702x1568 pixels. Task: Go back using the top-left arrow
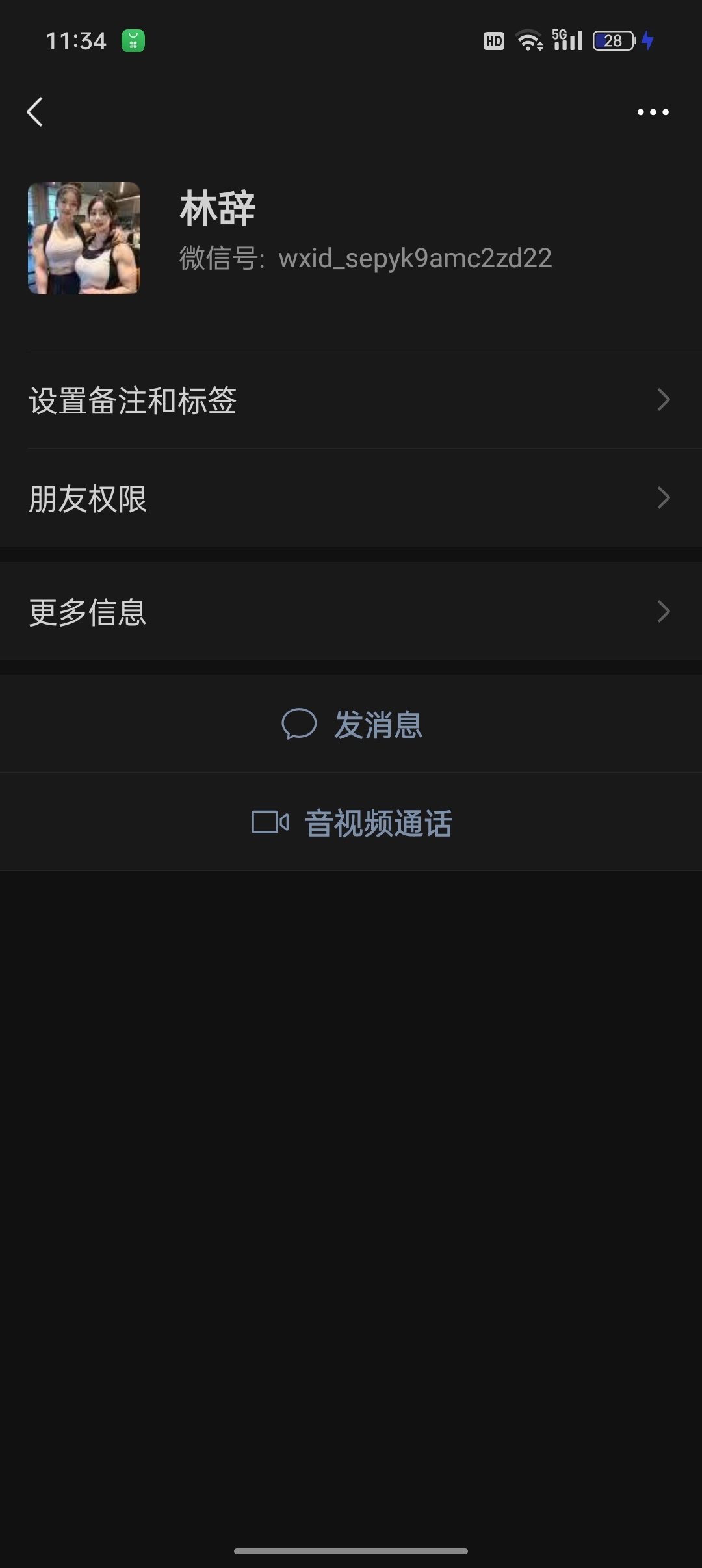point(35,112)
